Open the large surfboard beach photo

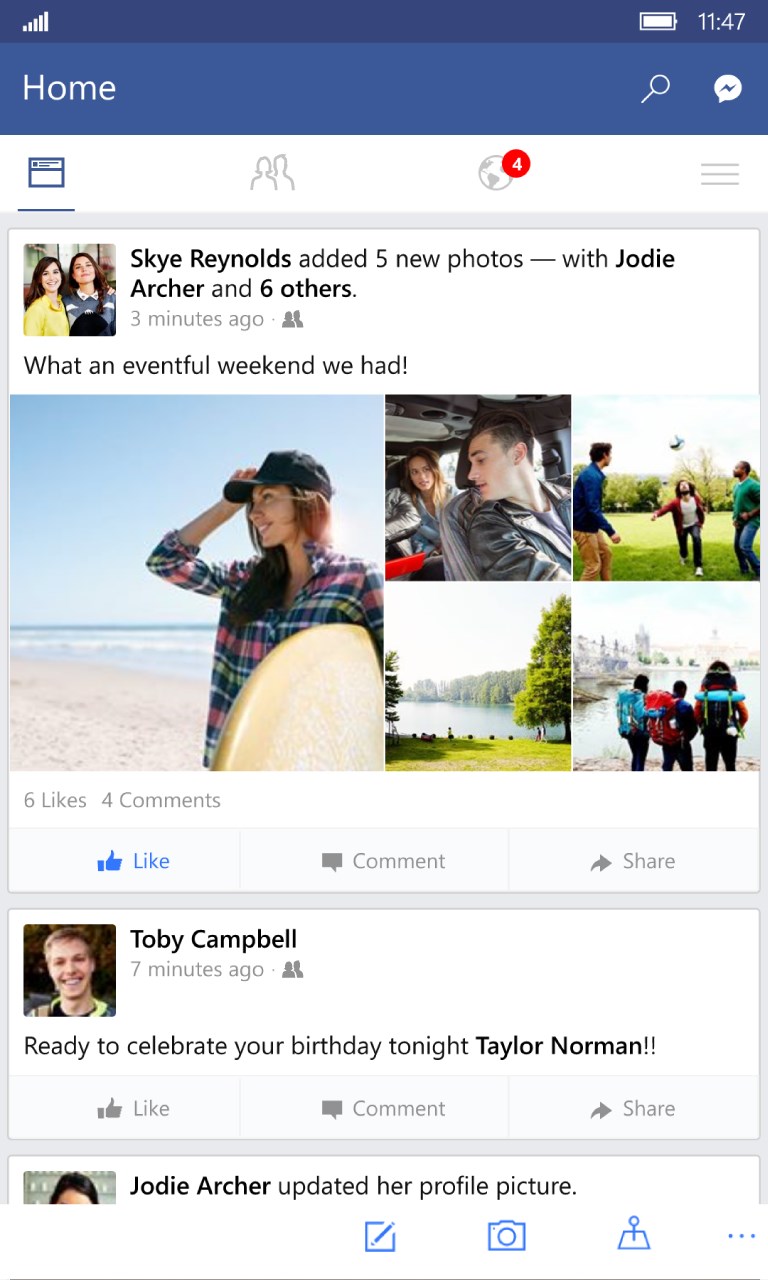pos(197,582)
